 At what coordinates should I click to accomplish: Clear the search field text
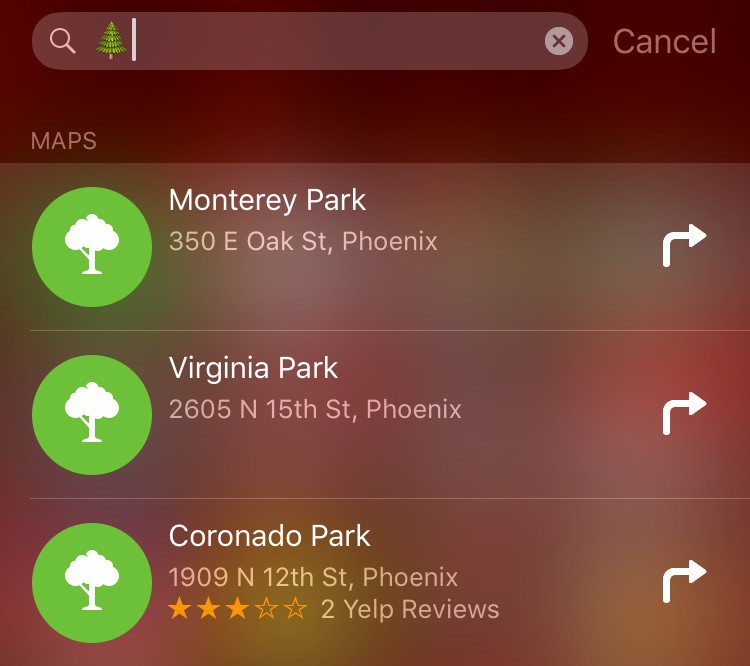click(x=559, y=41)
